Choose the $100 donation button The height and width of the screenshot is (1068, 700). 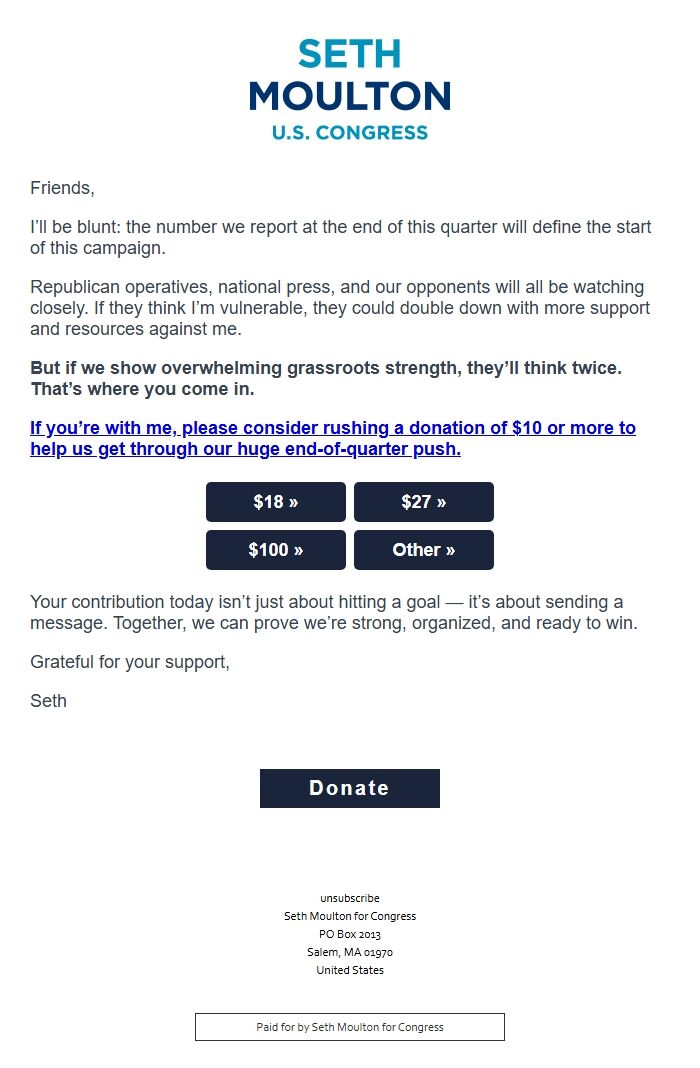276,550
